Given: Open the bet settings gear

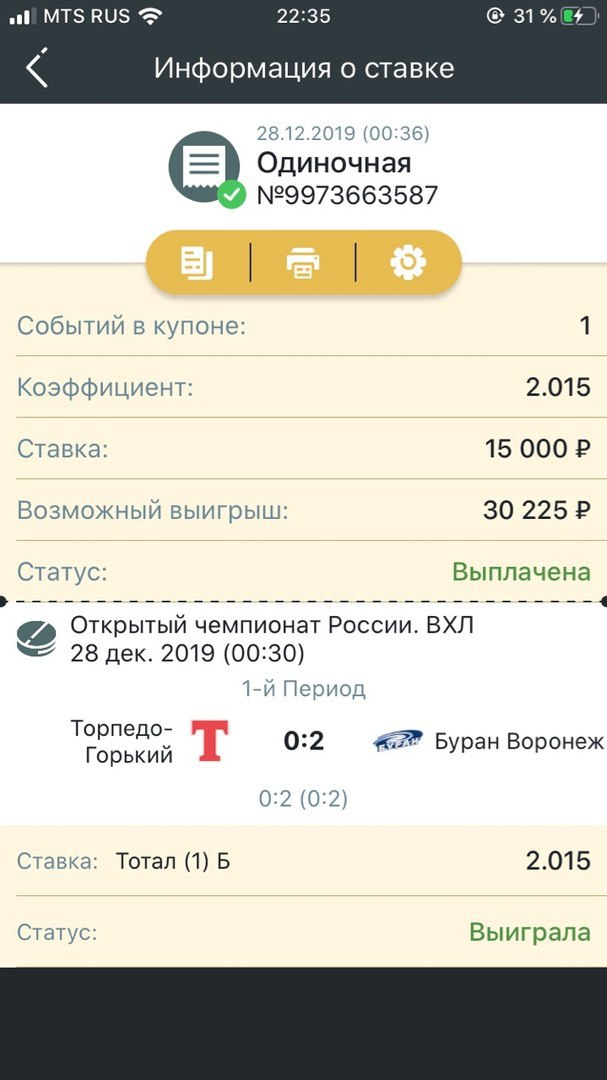Looking at the screenshot, I should (x=409, y=262).
